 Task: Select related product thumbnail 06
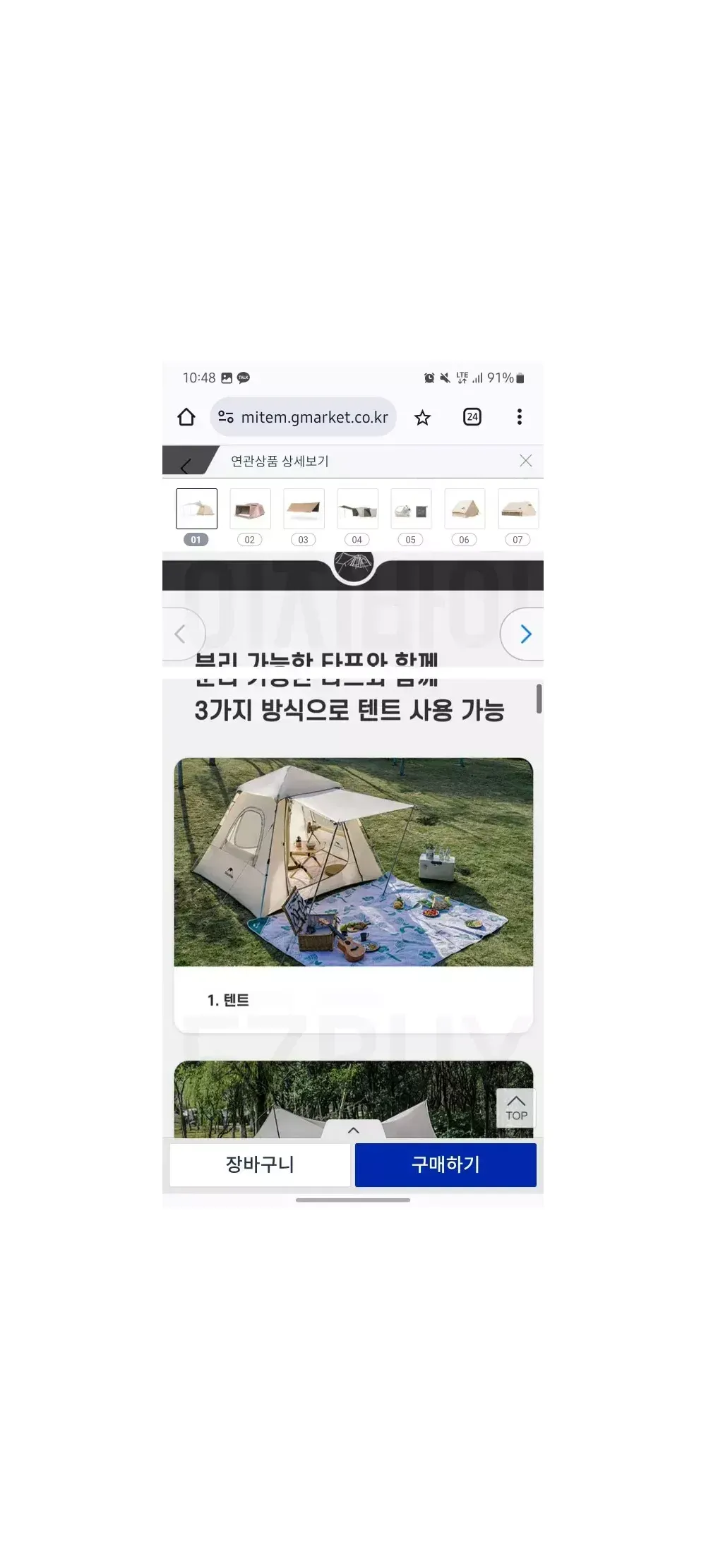(465, 509)
